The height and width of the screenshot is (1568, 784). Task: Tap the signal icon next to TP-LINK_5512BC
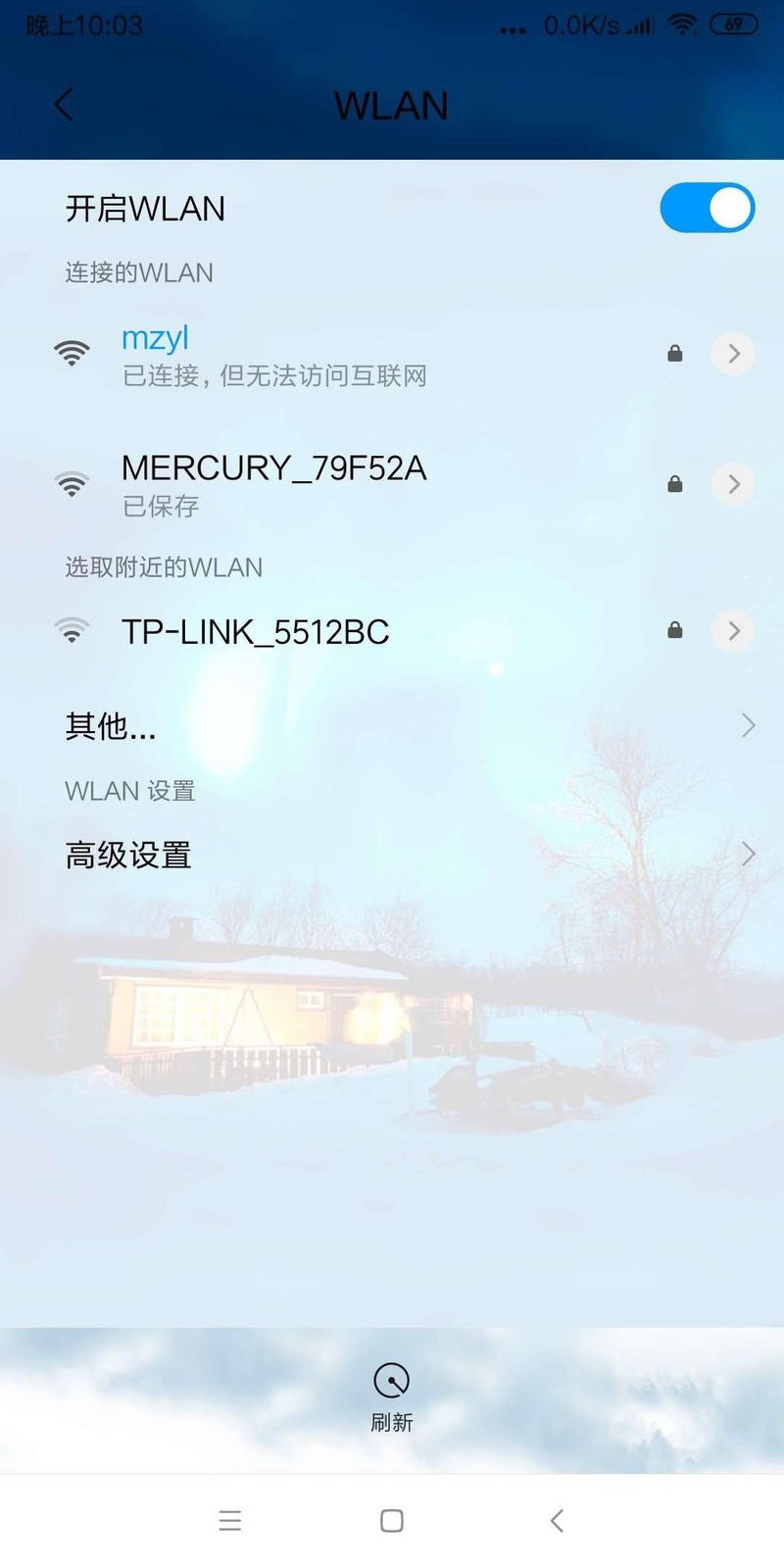tap(72, 630)
